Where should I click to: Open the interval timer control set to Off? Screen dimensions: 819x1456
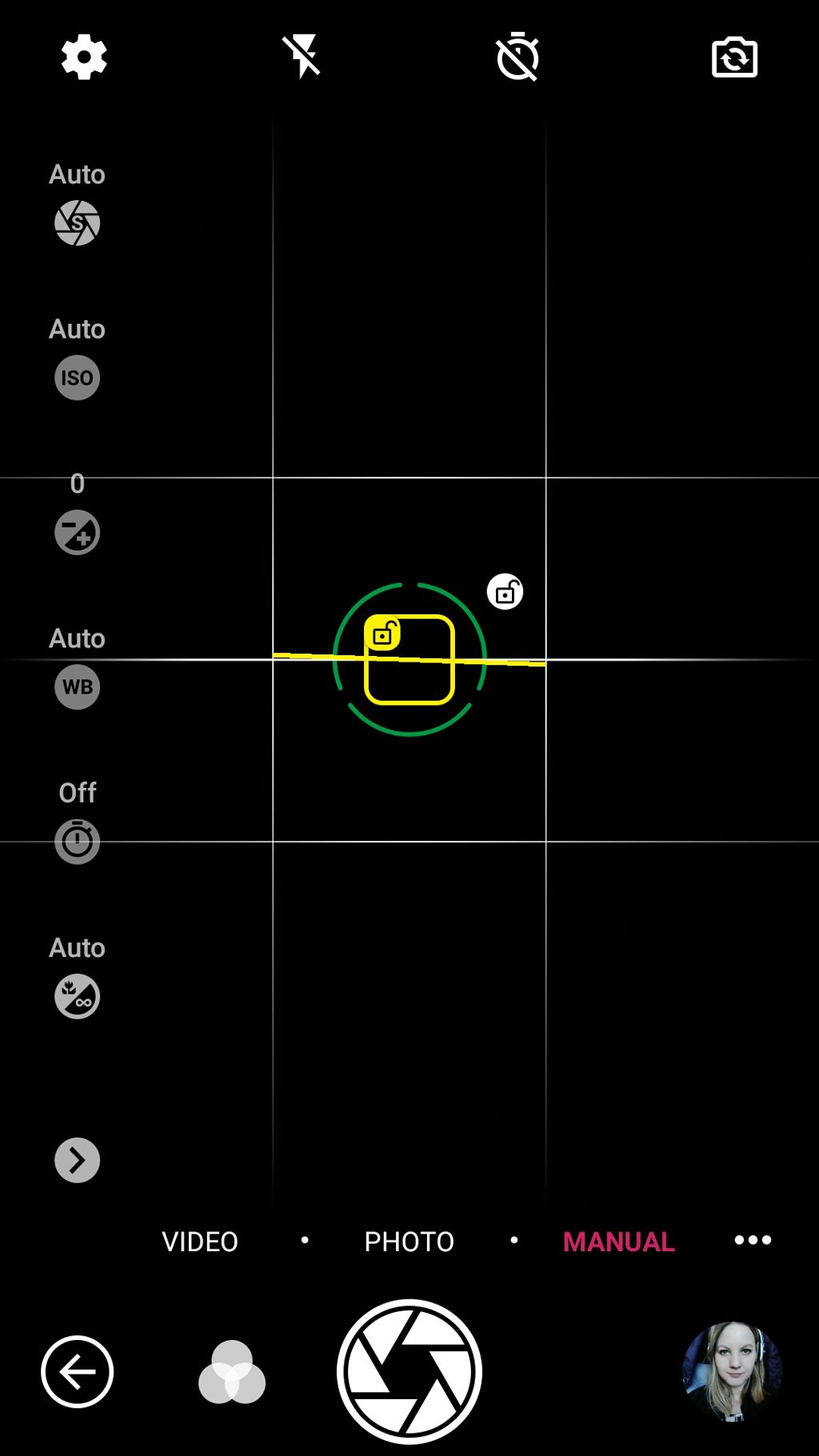77,841
